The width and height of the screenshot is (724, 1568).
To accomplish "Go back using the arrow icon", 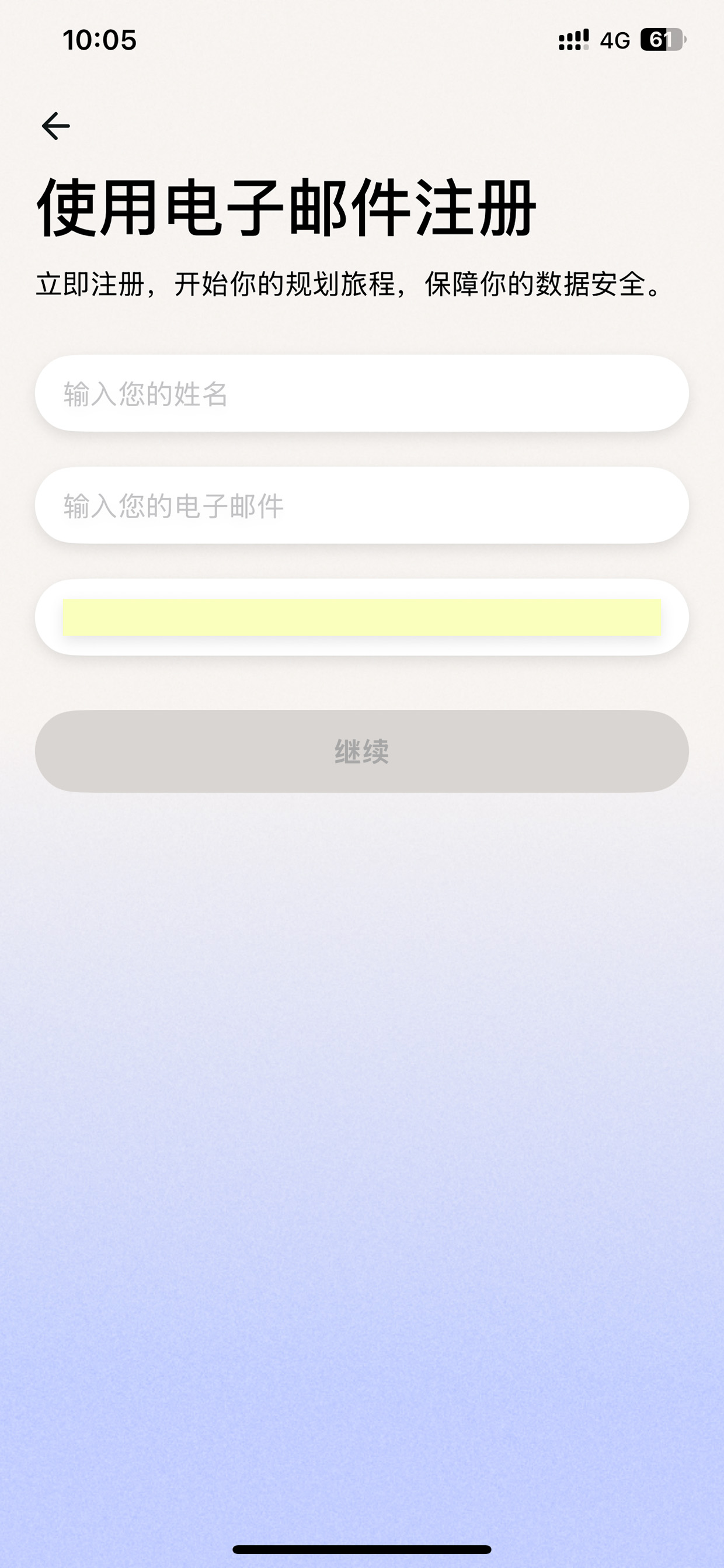I will coord(55,126).
